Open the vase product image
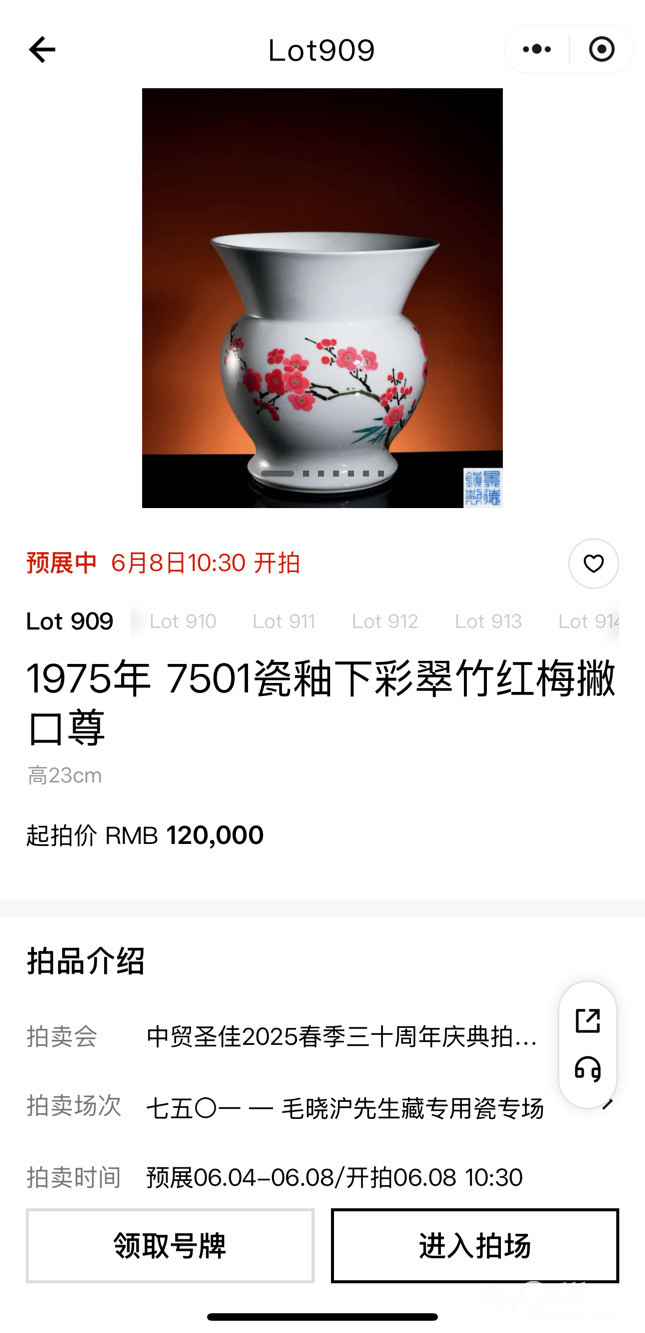 pyautogui.click(x=322, y=298)
